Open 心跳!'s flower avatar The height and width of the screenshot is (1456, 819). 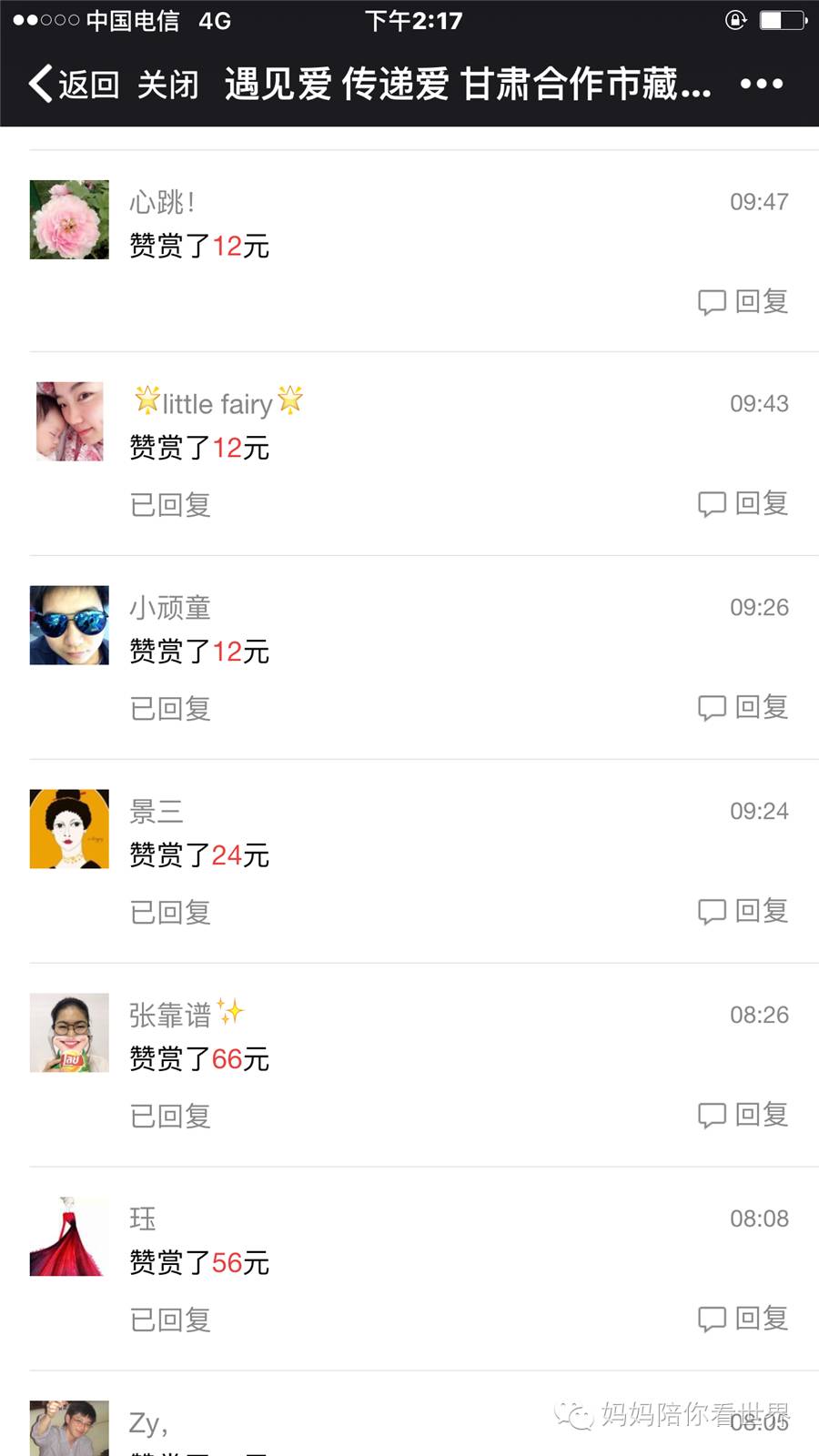(x=69, y=219)
